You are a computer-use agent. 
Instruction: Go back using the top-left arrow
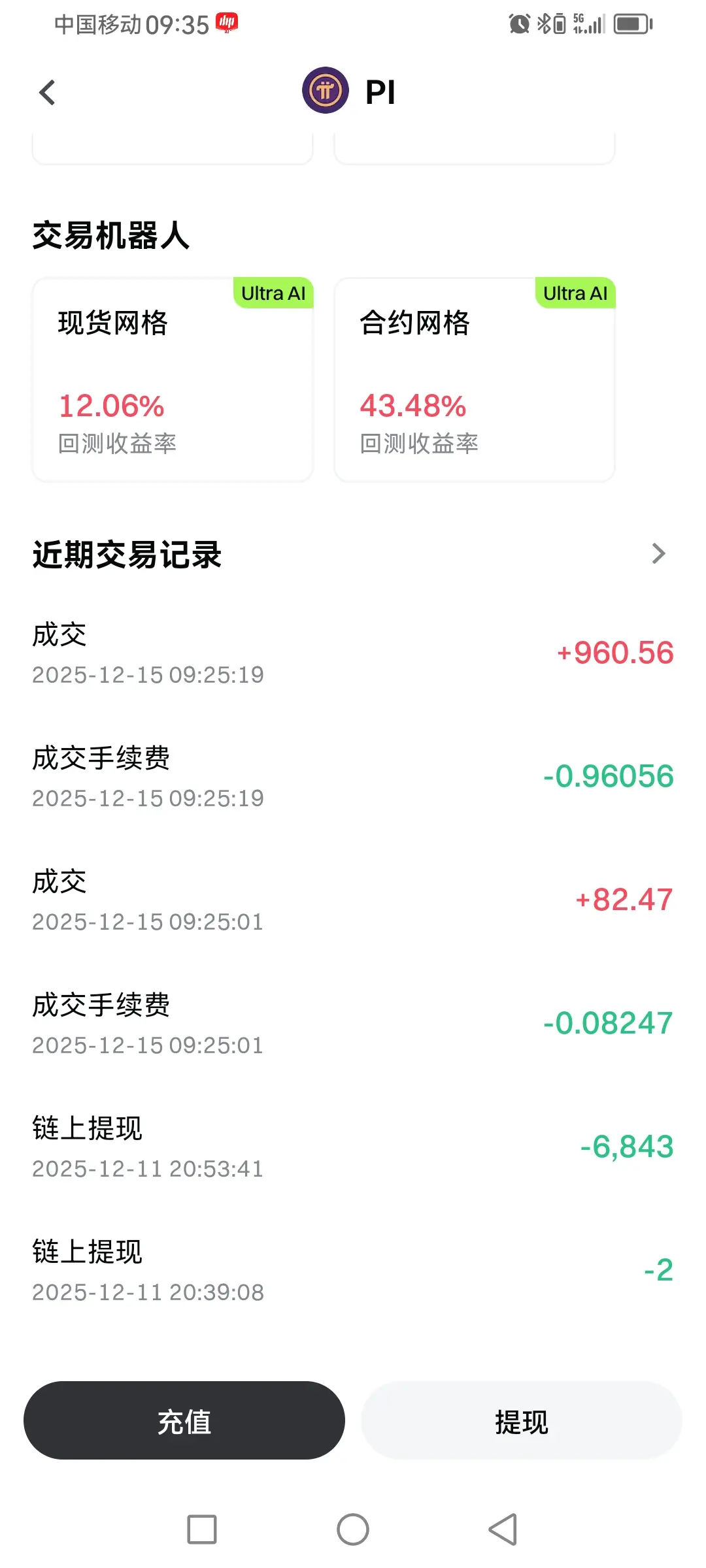[x=47, y=92]
